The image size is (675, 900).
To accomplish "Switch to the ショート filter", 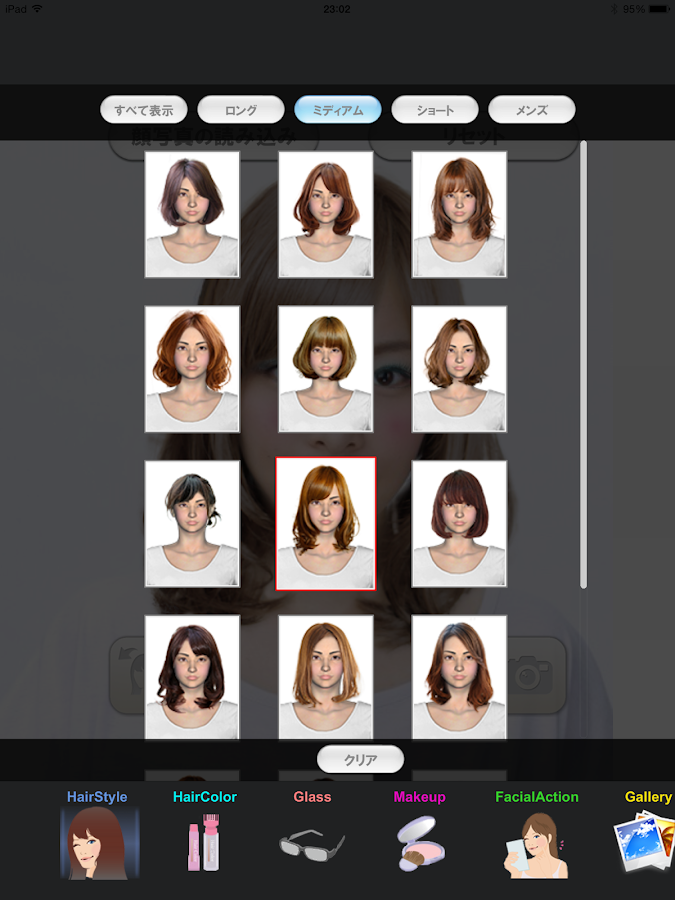I will pos(435,110).
